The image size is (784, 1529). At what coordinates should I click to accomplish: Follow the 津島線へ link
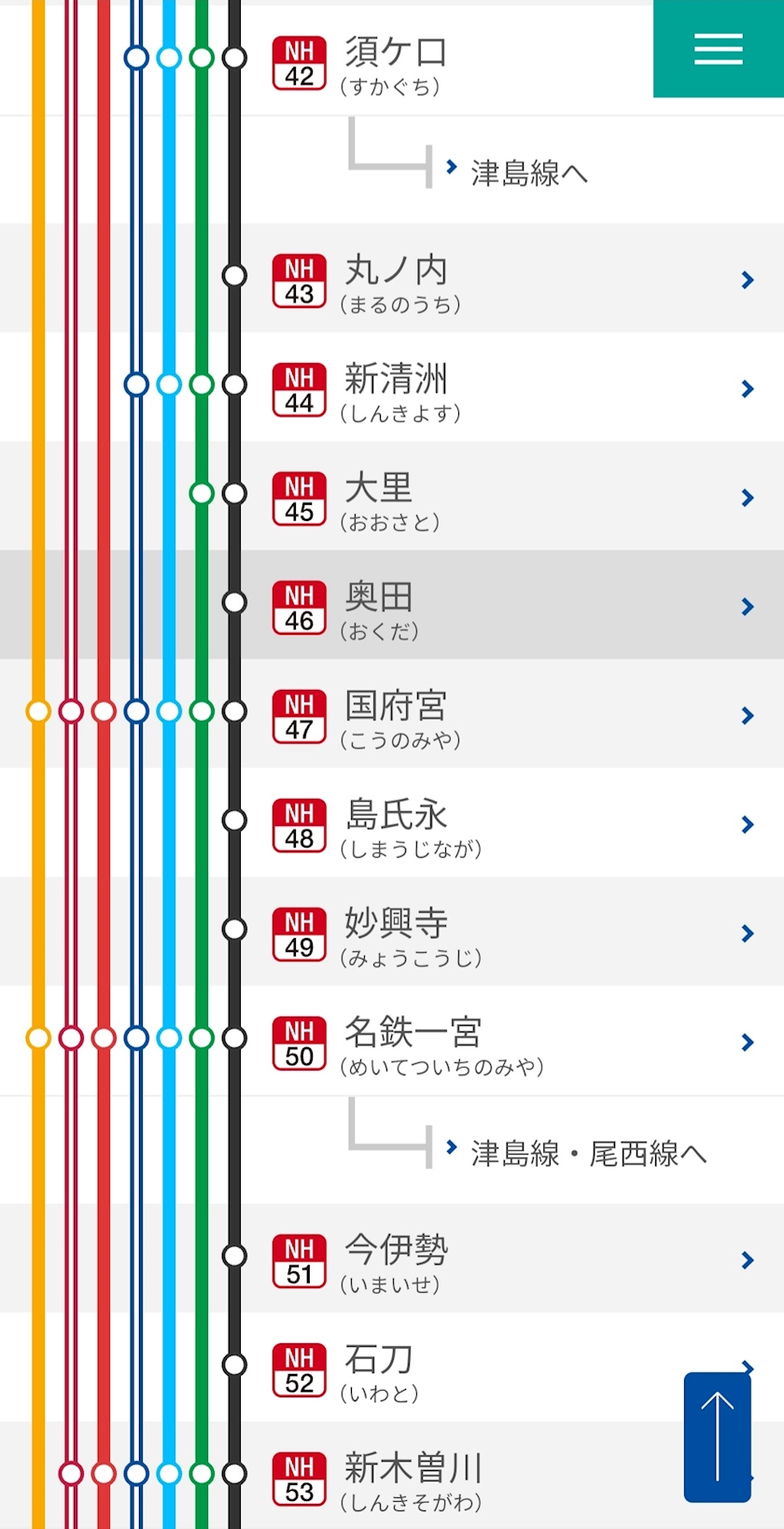[x=528, y=173]
